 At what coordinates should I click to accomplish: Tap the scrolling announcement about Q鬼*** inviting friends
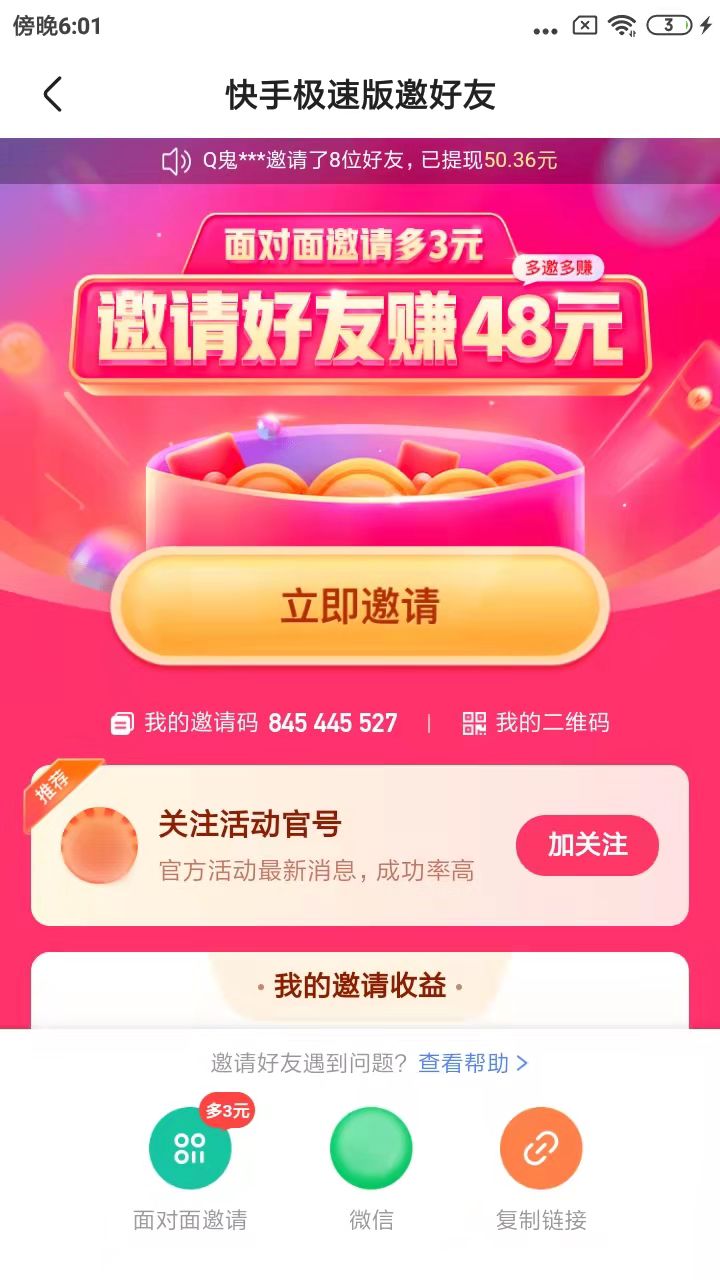tap(380, 160)
